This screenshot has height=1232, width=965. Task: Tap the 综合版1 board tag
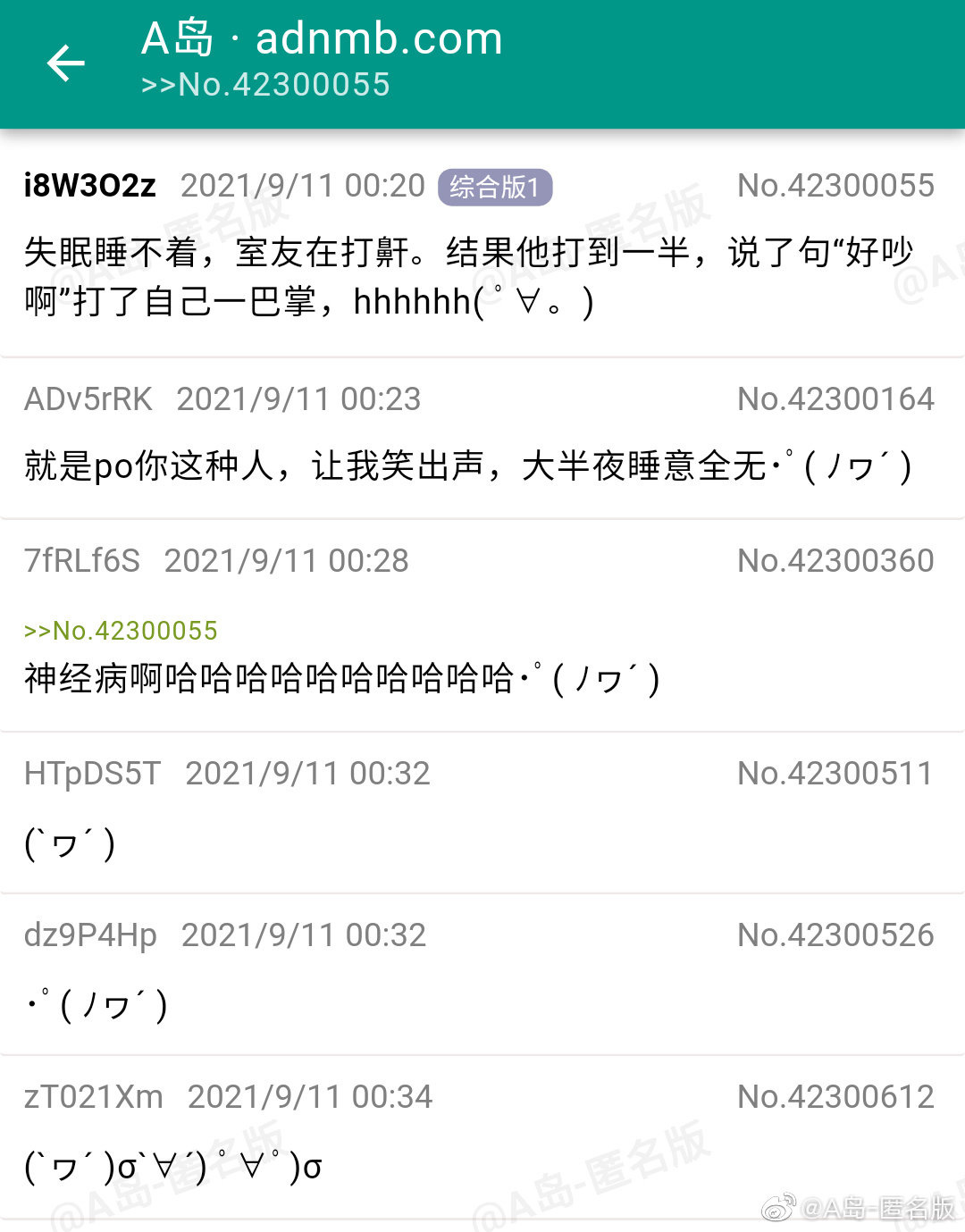495,187
